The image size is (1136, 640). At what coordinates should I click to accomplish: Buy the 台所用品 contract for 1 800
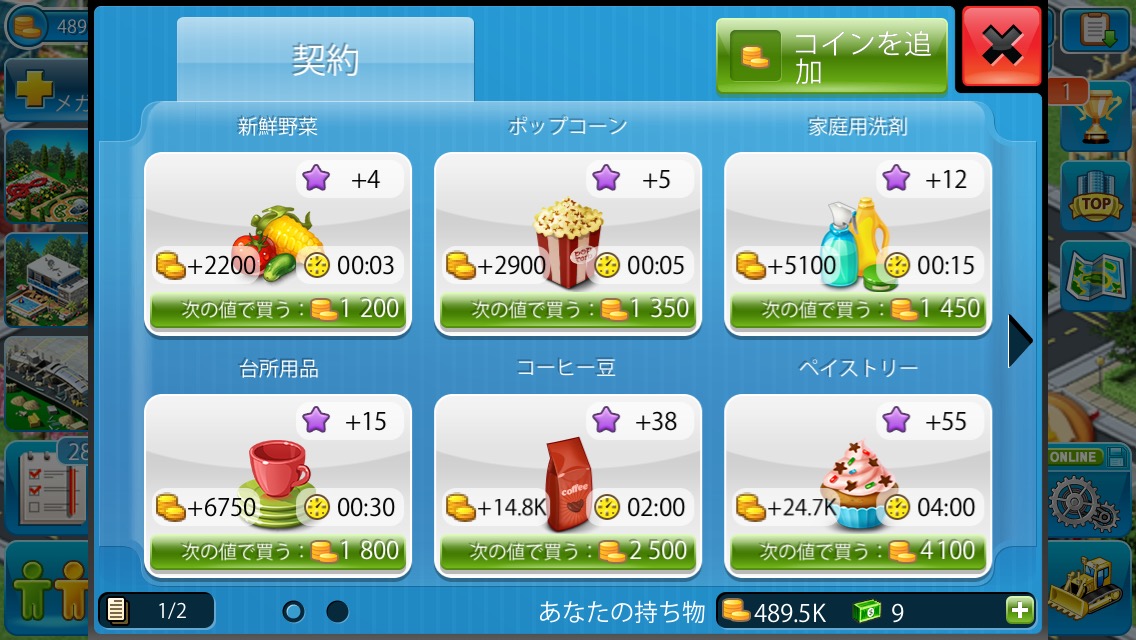click(278, 551)
